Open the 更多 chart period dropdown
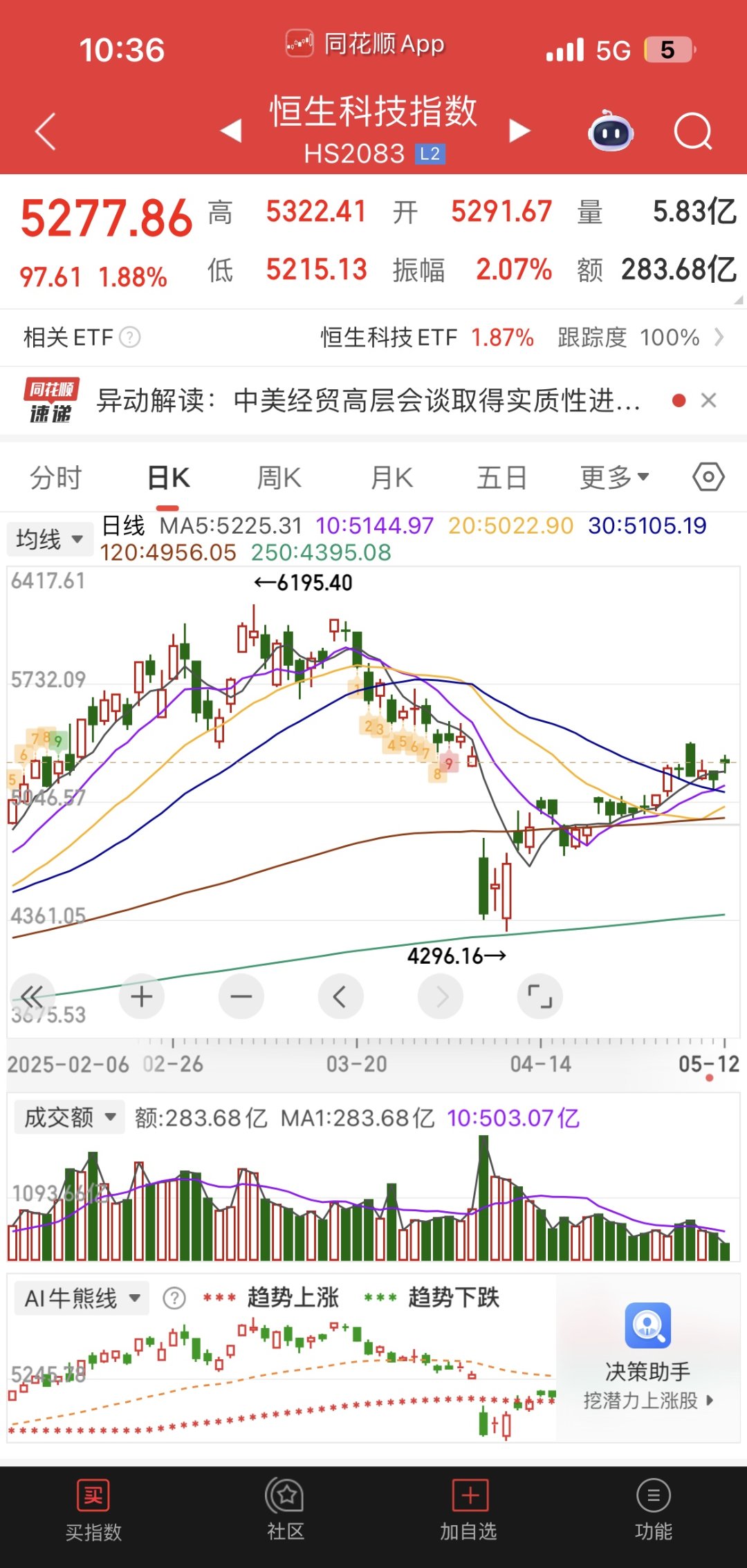The height and width of the screenshot is (1568, 747). 614,476
